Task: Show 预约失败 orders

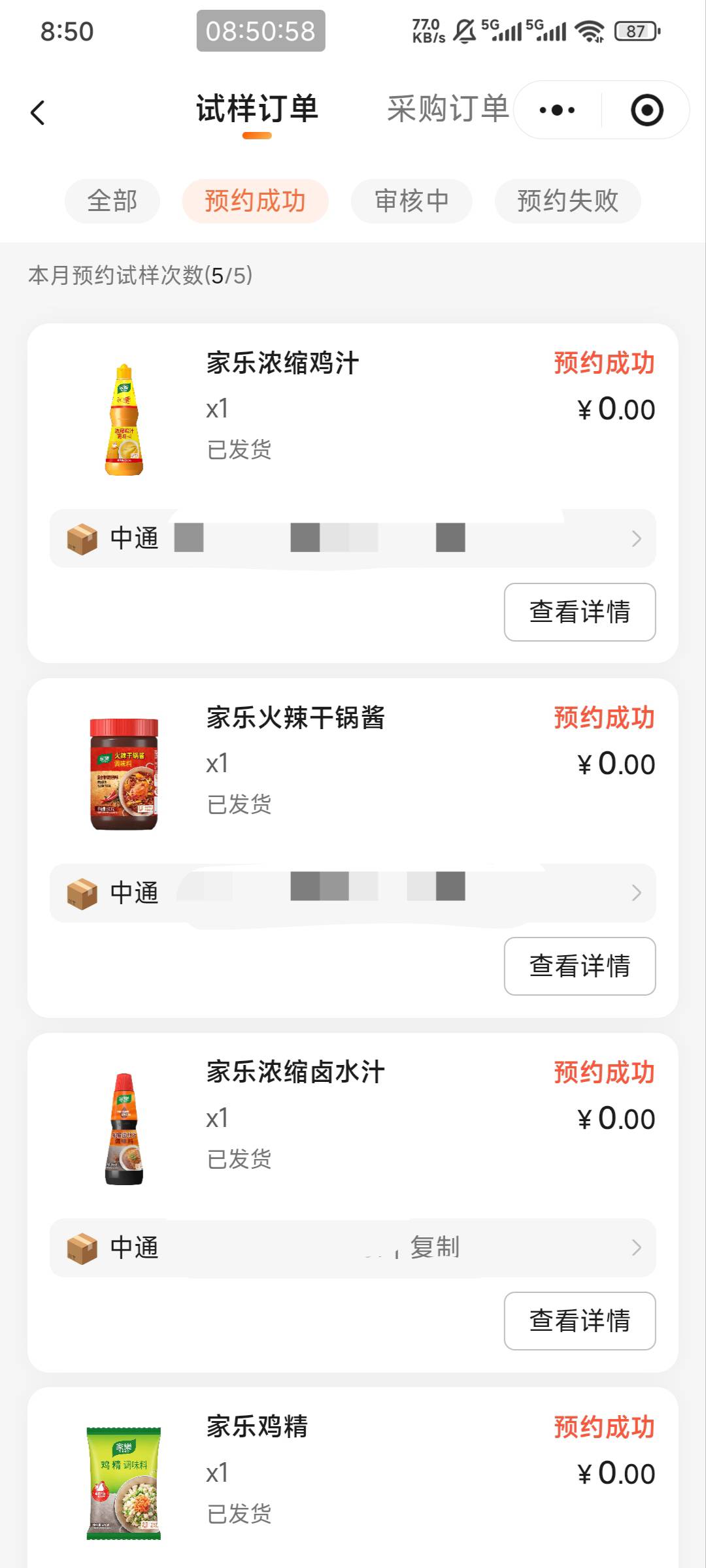Action: pos(567,201)
